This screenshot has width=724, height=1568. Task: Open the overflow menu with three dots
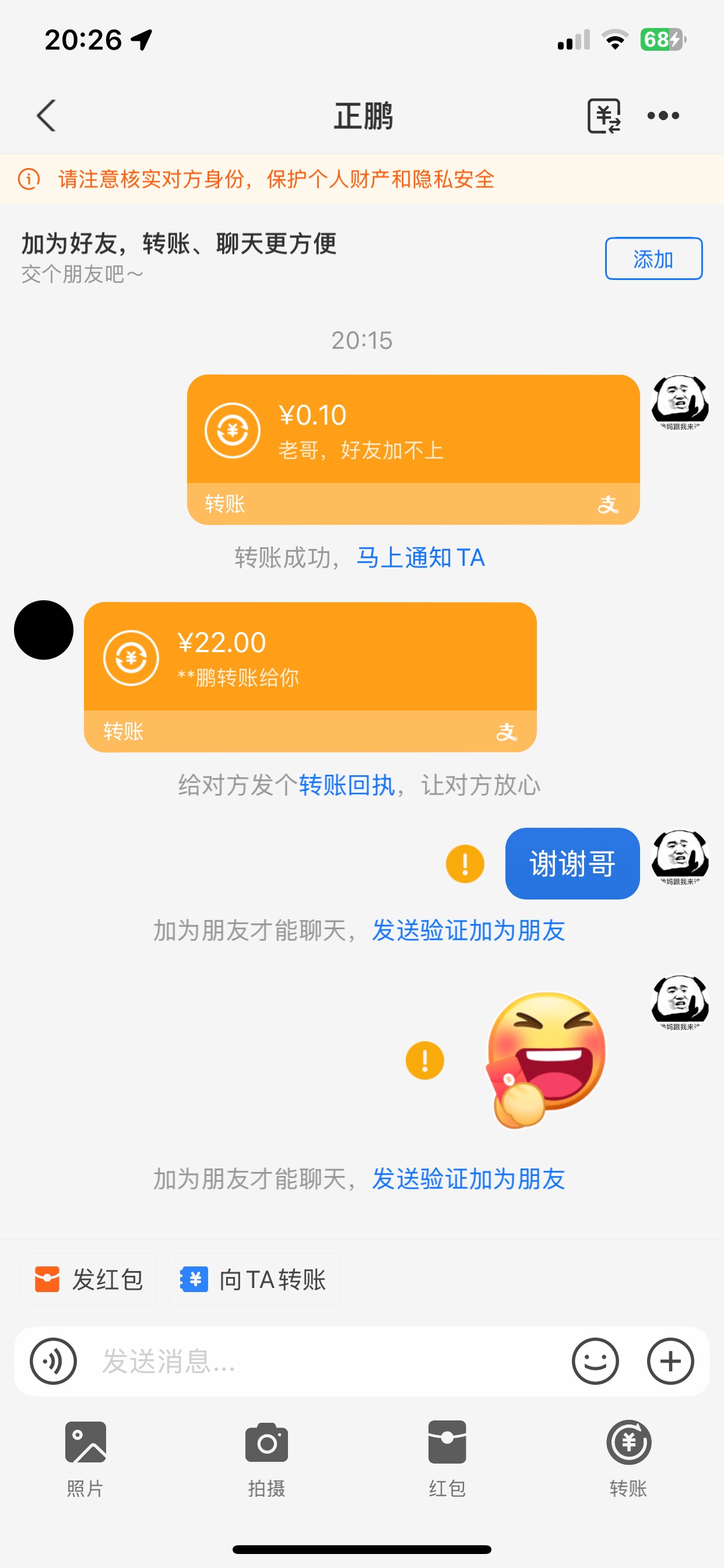(x=663, y=116)
